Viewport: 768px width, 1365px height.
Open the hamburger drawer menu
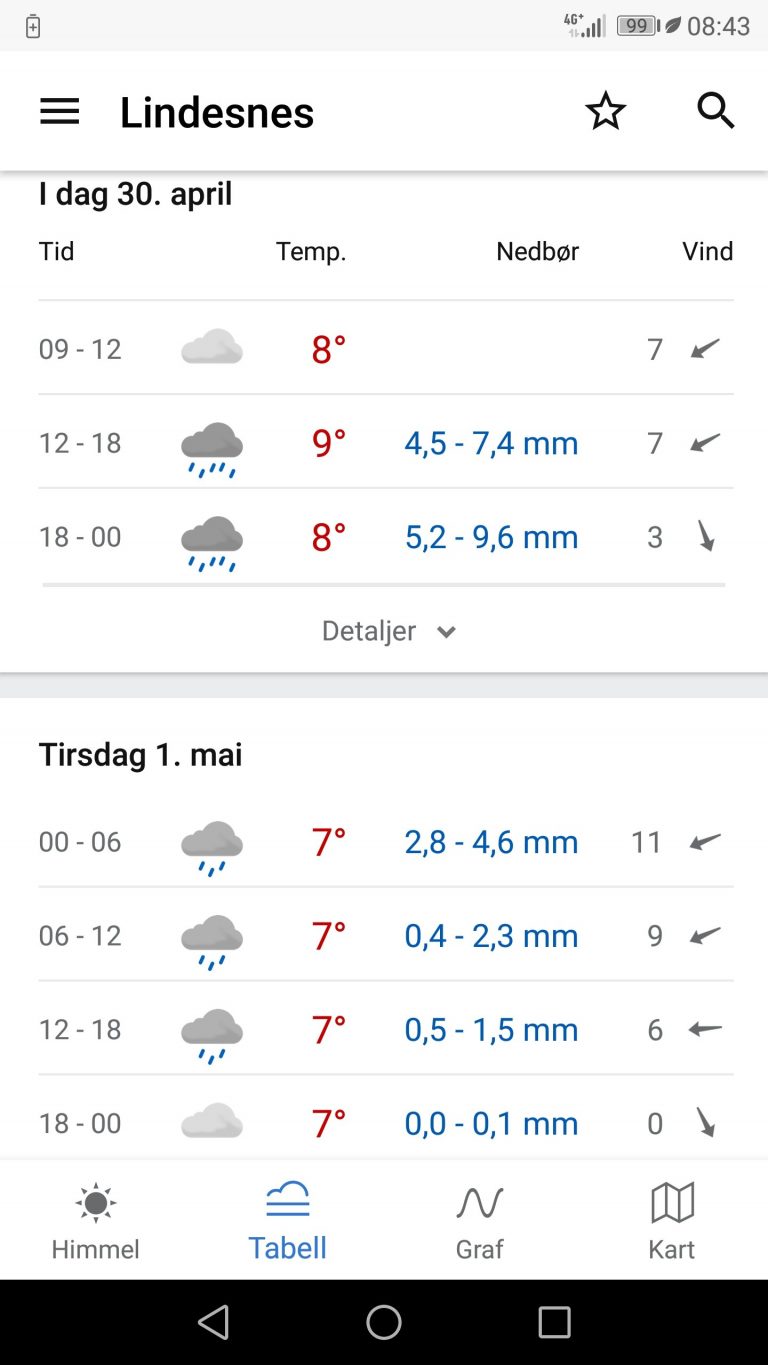(x=59, y=111)
